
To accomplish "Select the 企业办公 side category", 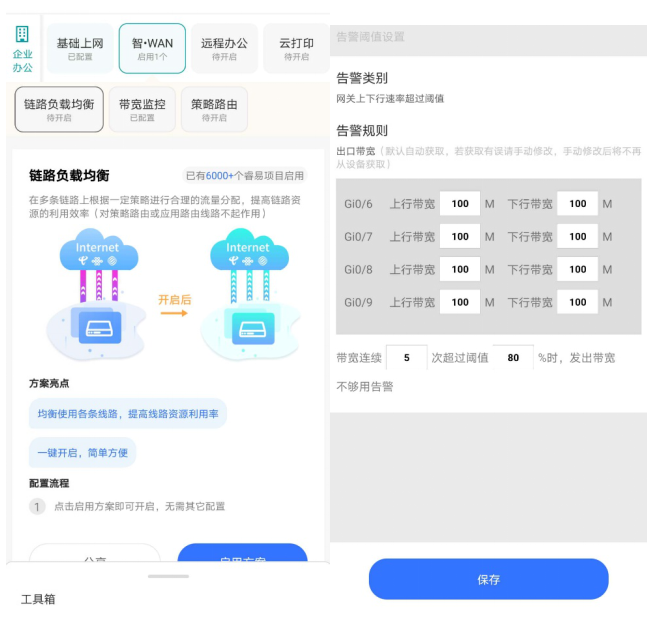I will click(x=22, y=48).
